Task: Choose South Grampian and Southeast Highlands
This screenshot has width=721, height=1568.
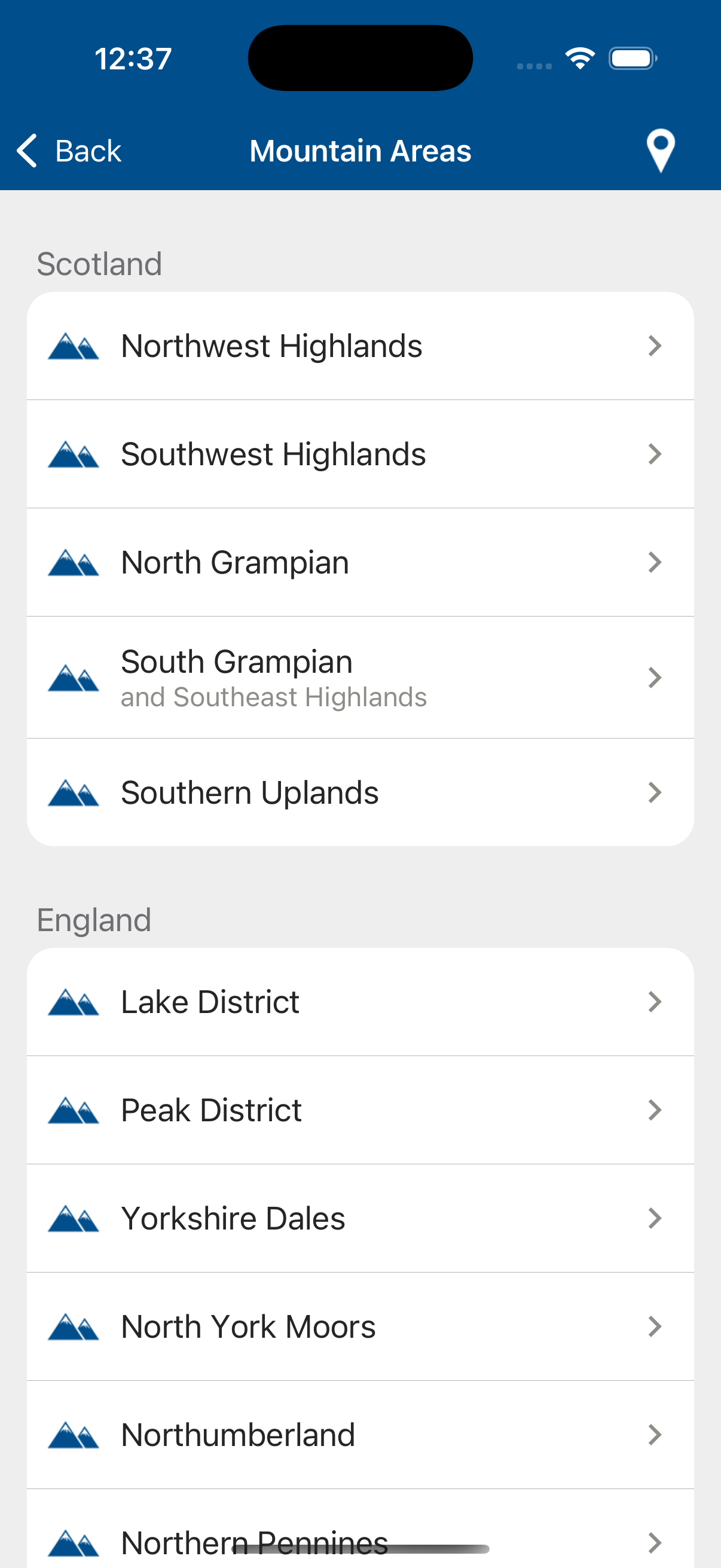Action: [360, 678]
